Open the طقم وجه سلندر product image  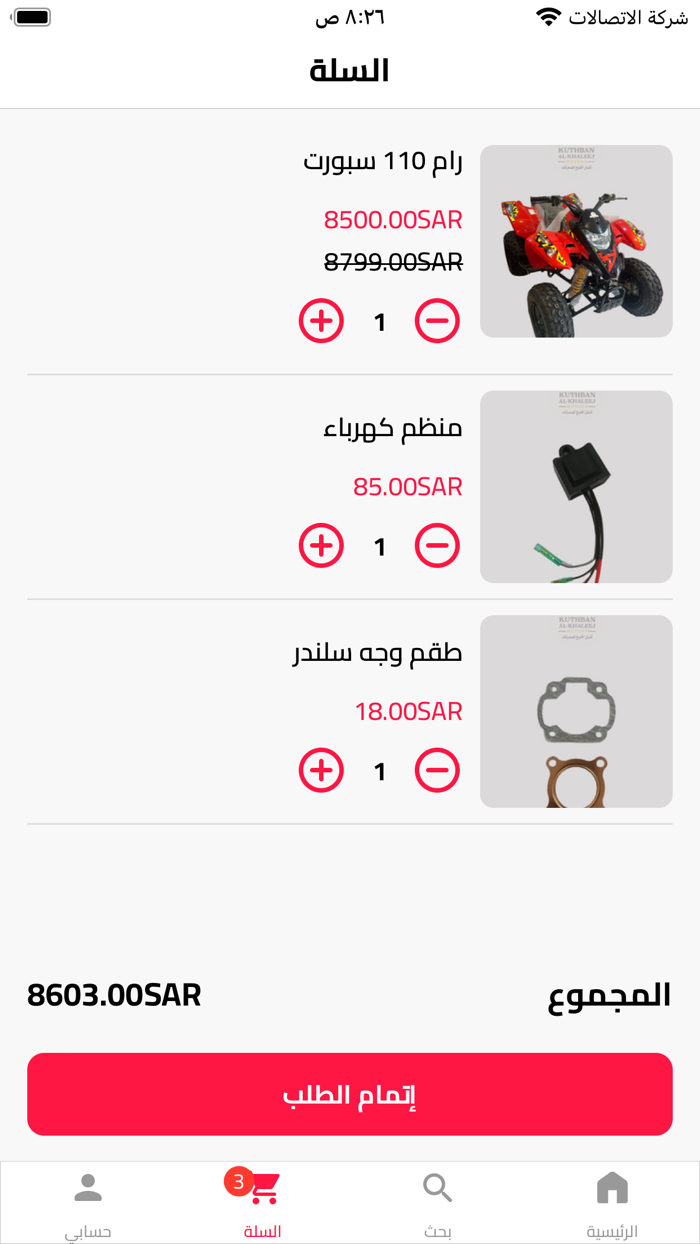[x=576, y=711]
